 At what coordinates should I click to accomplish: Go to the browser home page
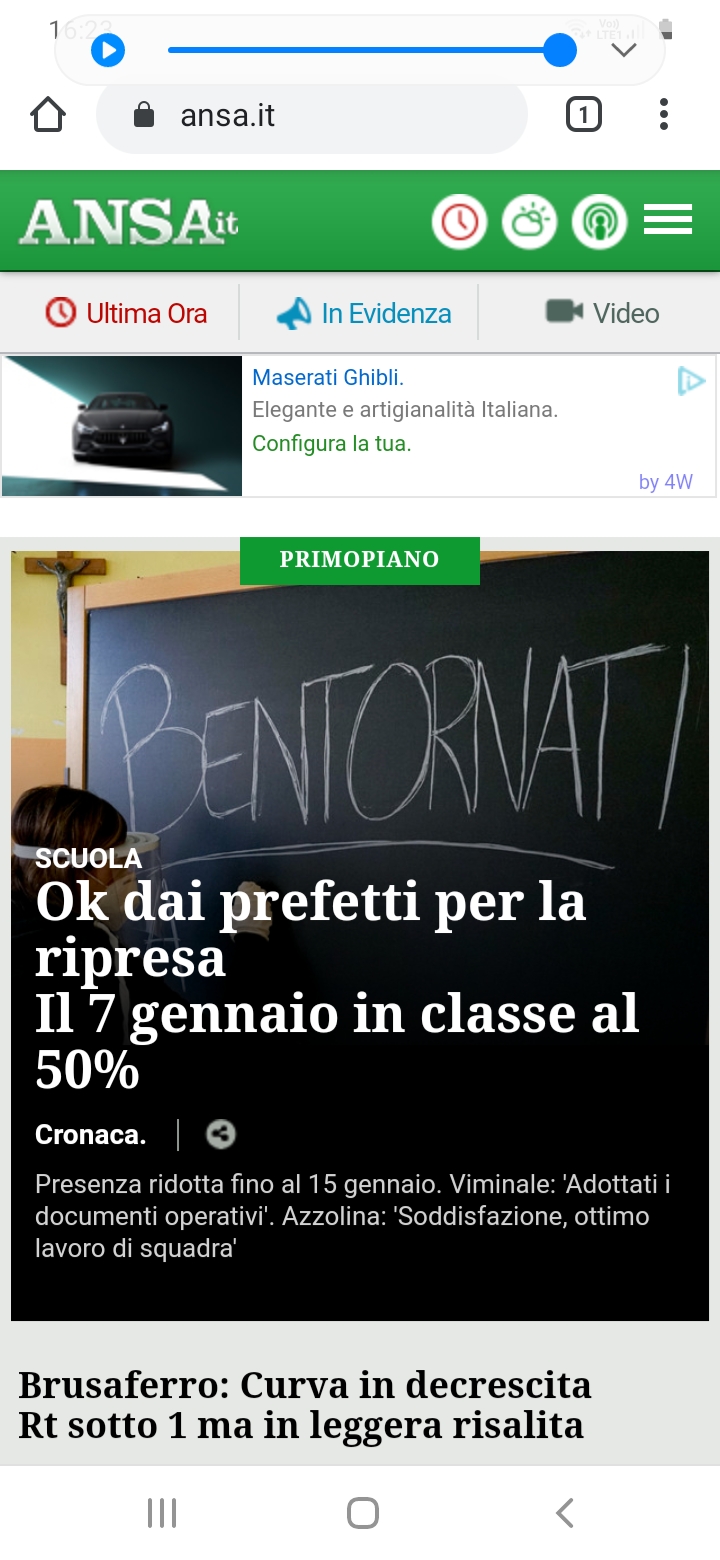[x=48, y=115]
